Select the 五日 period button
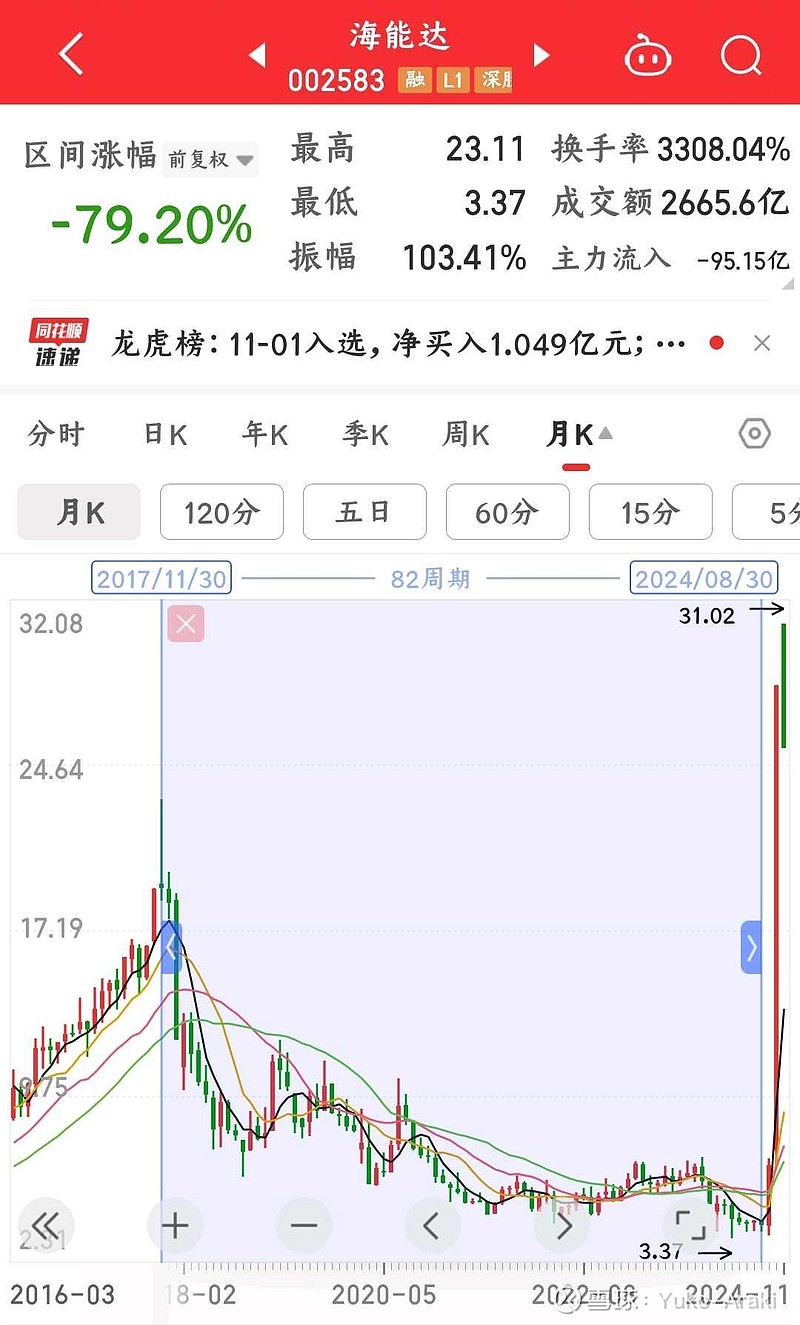Screen dimensions: 800x1325 click(x=364, y=511)
